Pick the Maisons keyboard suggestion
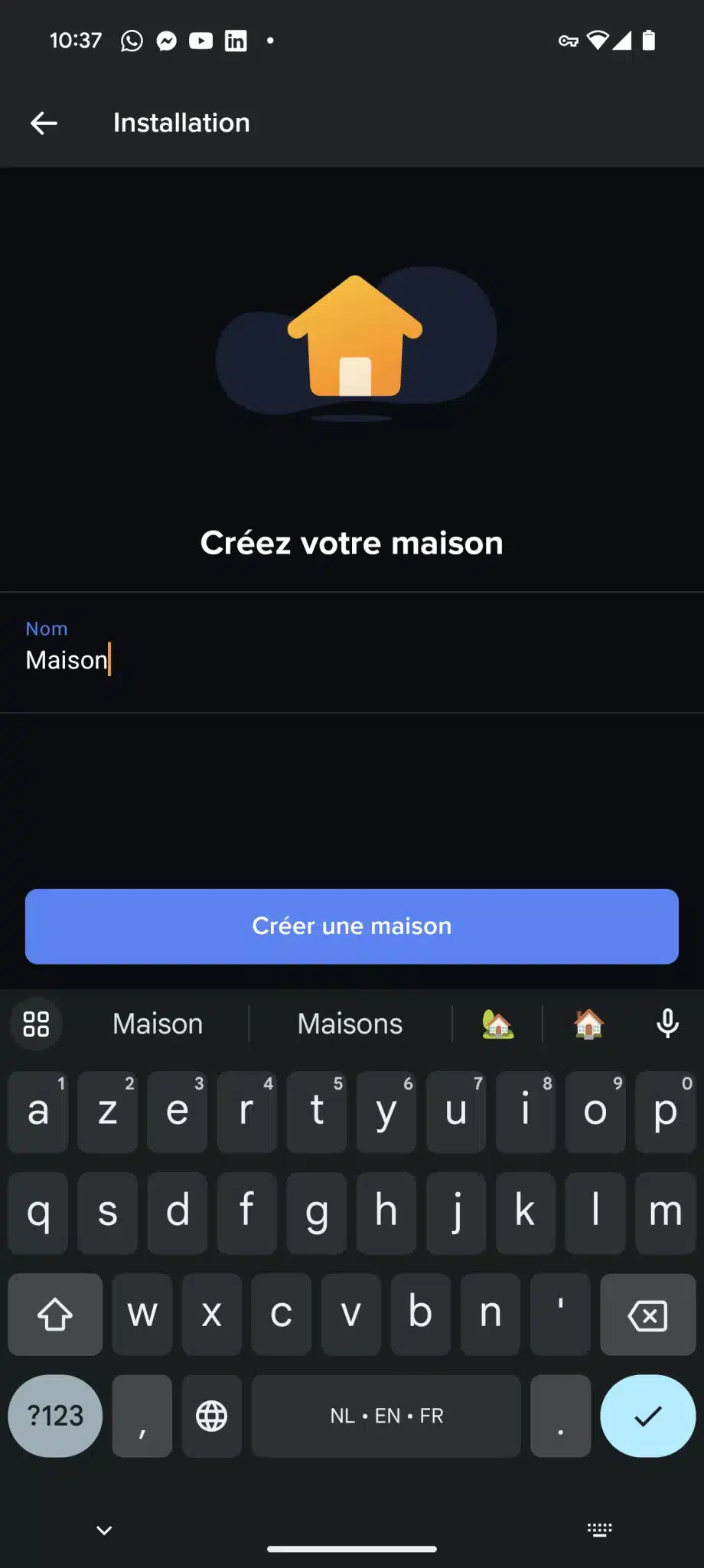This screenshot has width=704, height=1568. (x=350, y=1024)
